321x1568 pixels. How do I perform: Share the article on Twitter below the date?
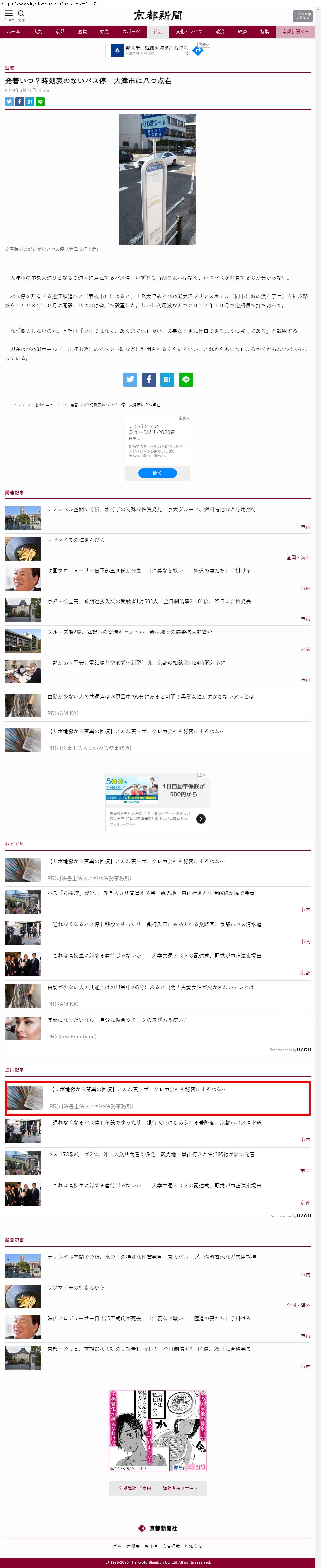[9, 102]
